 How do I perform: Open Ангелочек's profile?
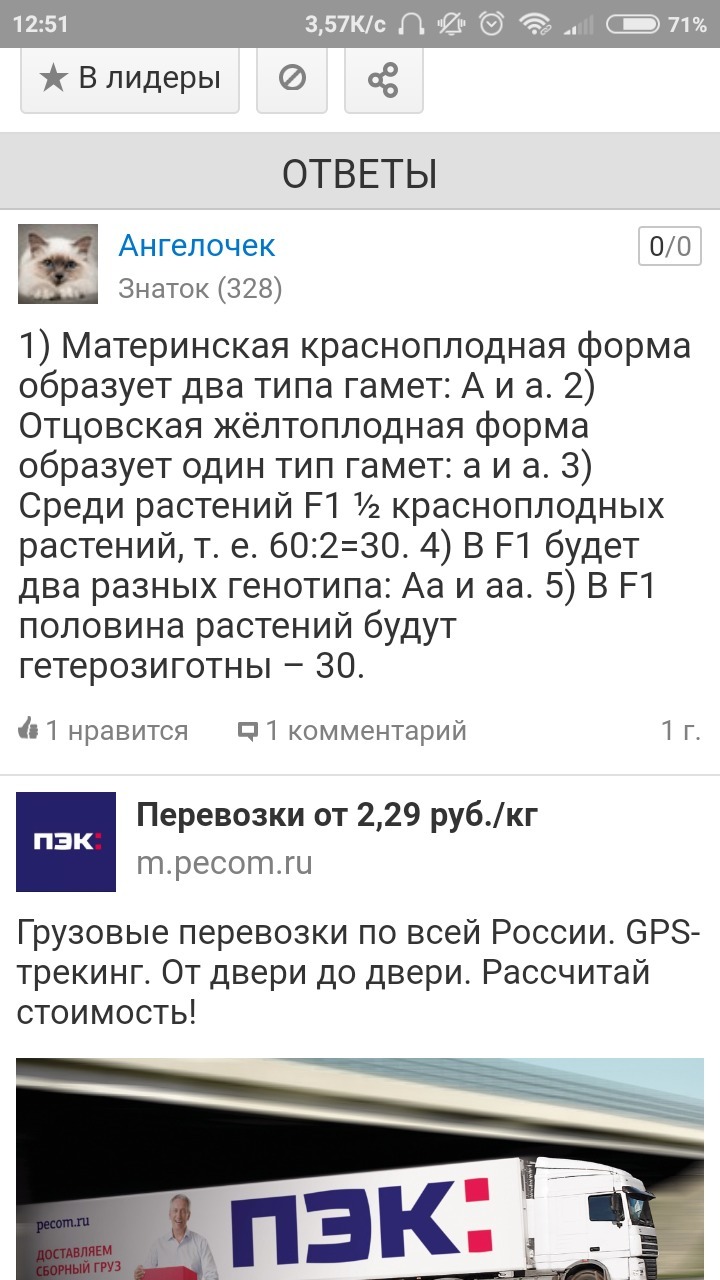click(x=197, y=245)
